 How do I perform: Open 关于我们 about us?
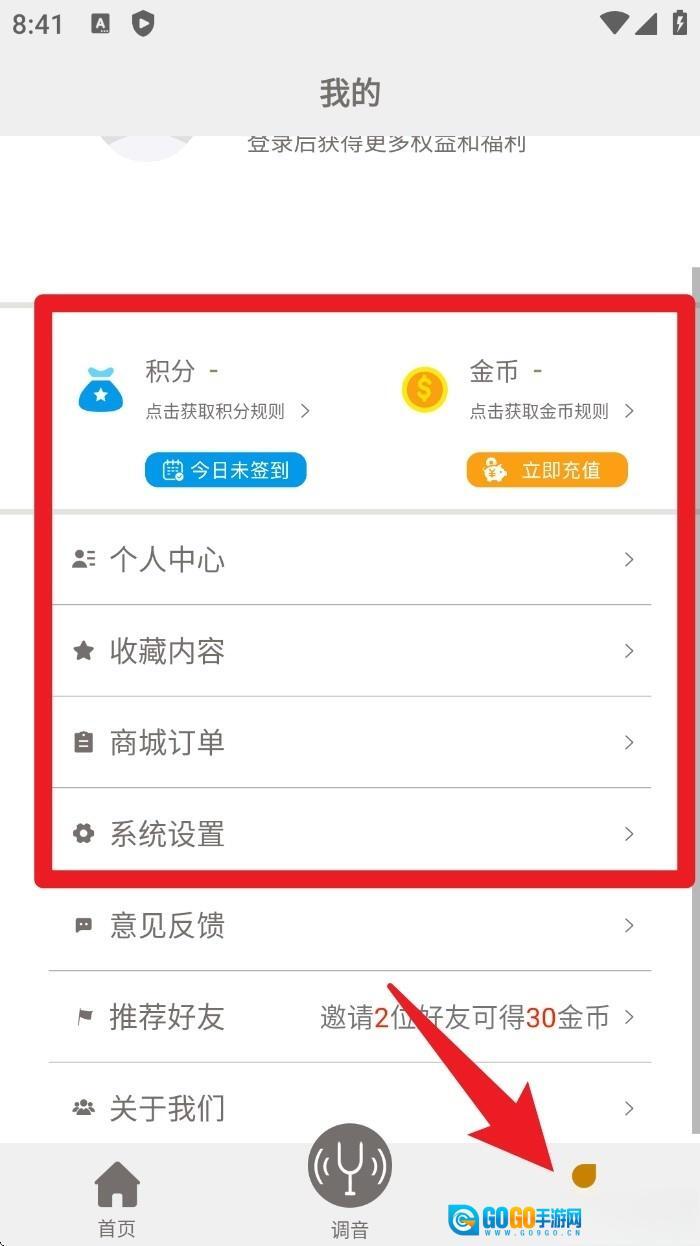pyautogui.click(x=350, y=1108)
